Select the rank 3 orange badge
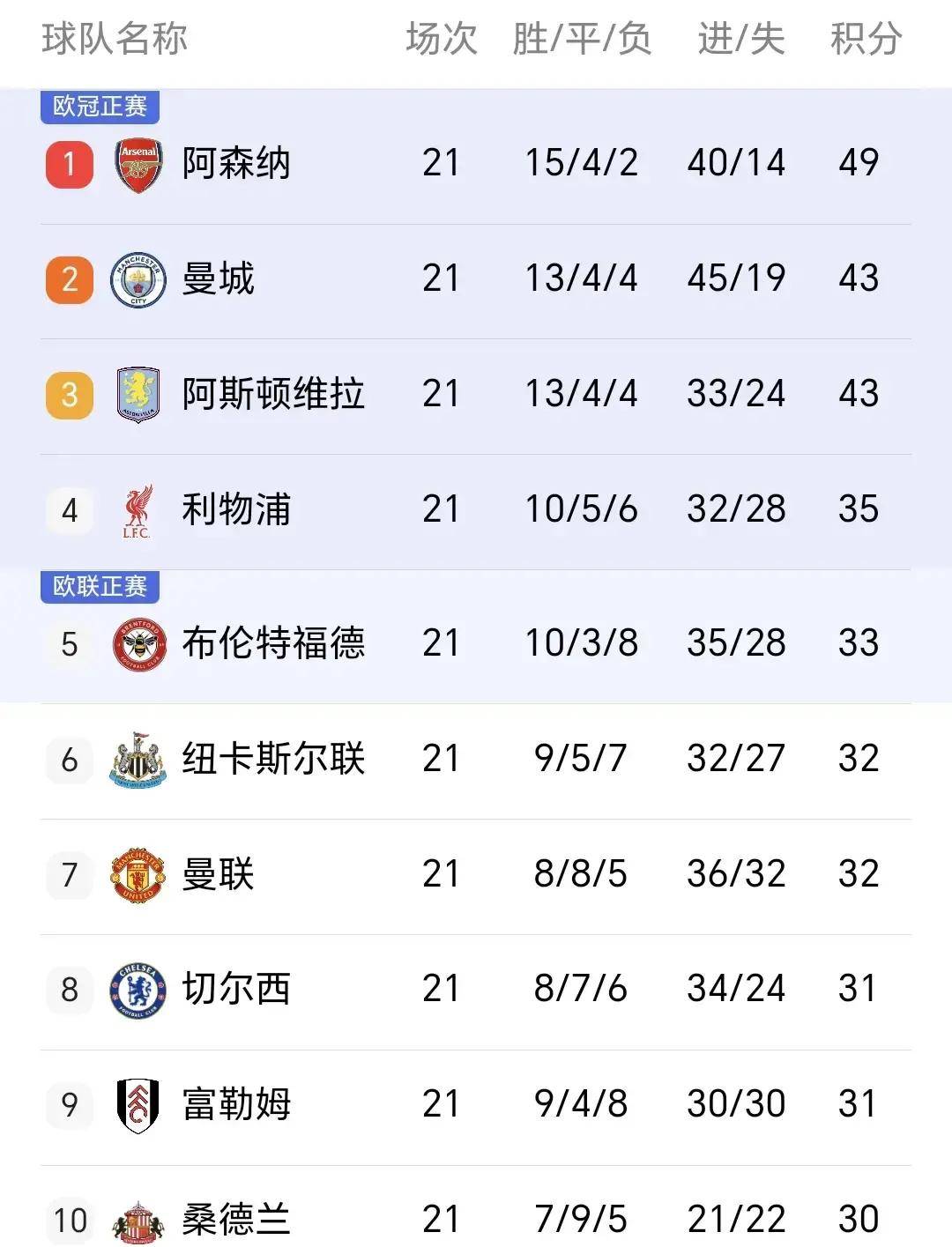This screenshot has height=1247, width=952. pos(69,393)
